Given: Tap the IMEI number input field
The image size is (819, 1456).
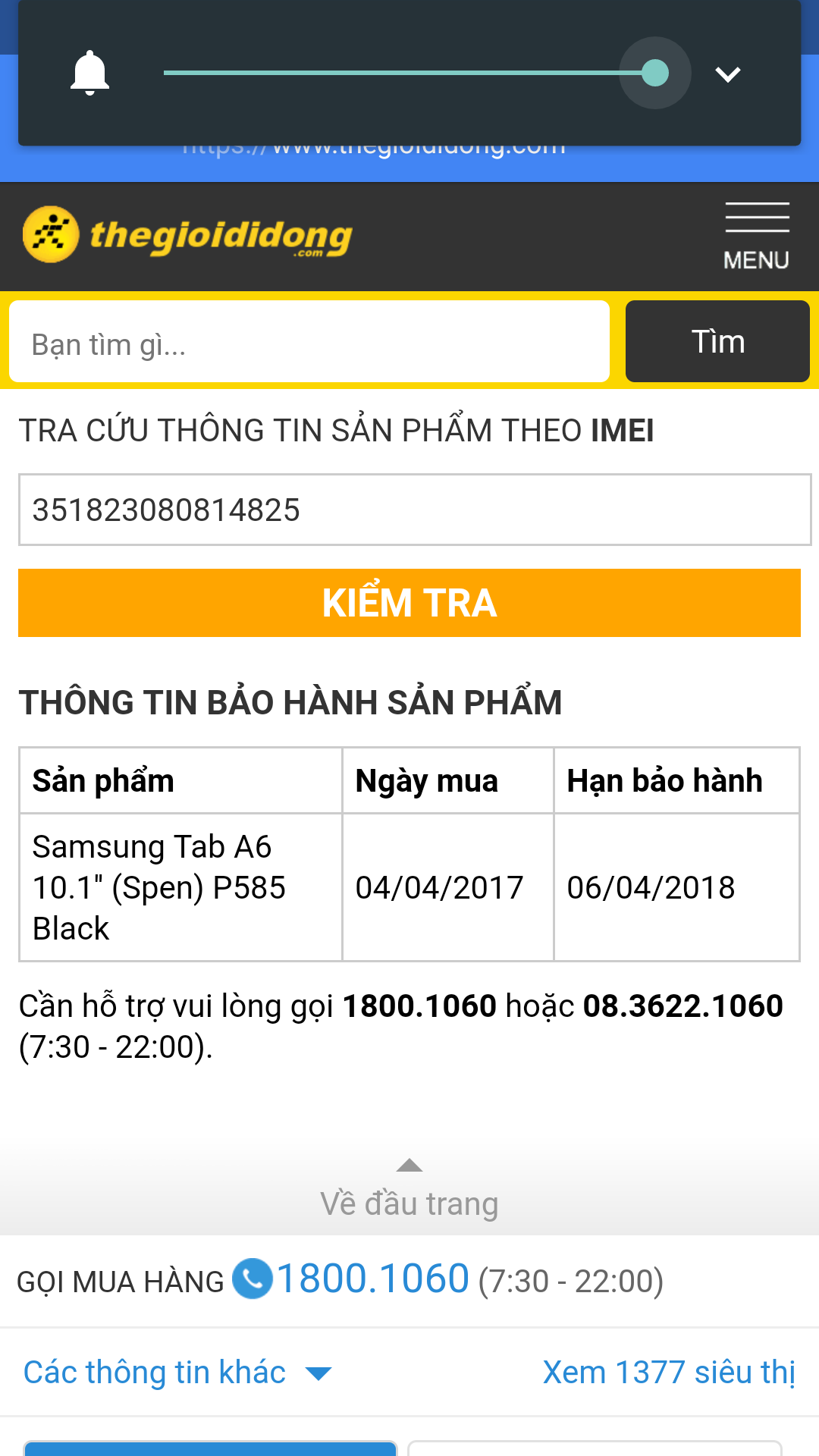Looking at the screenshot, I should (x=415, y=510).
